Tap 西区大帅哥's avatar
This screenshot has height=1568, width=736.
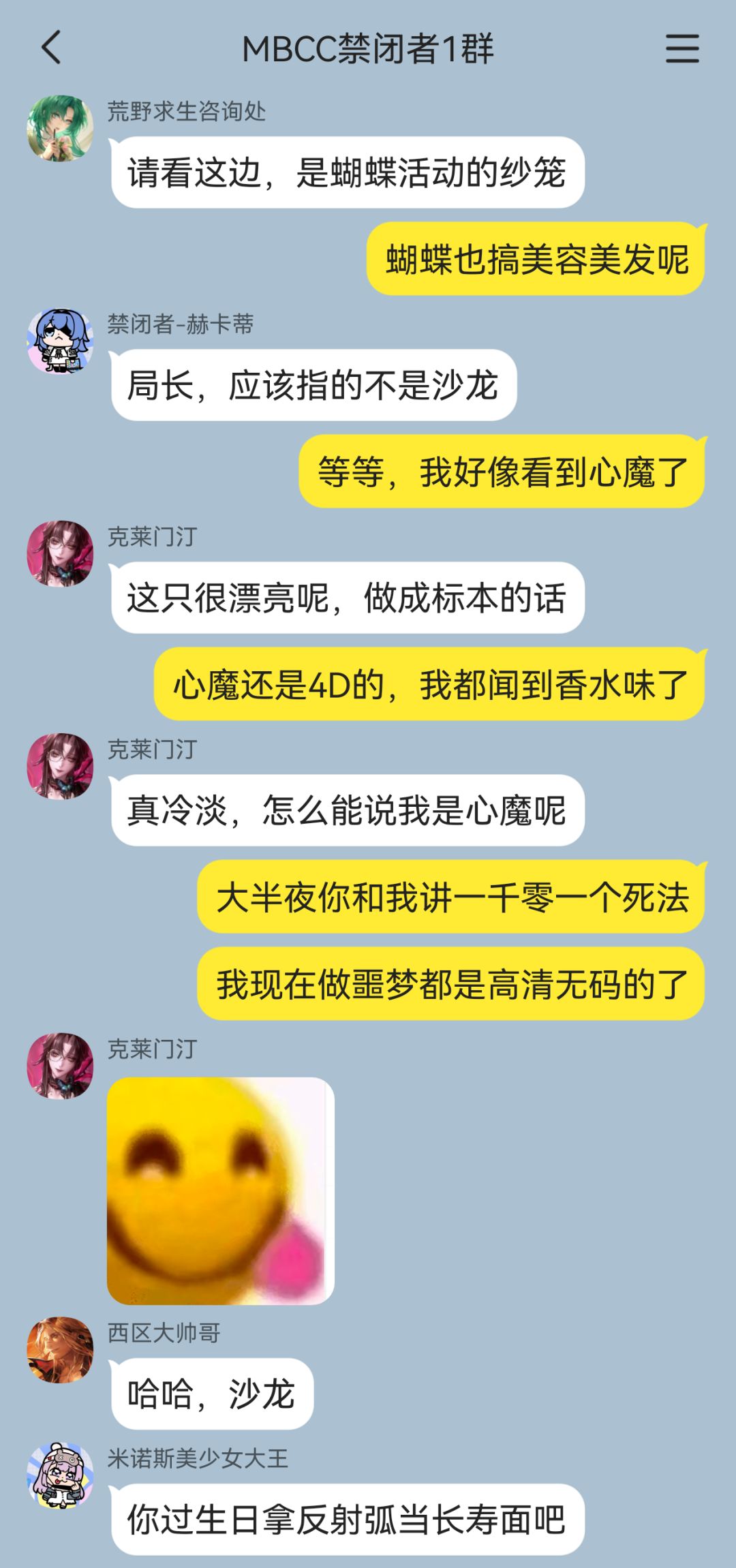pyautogui.click(x=60, y=1349)
